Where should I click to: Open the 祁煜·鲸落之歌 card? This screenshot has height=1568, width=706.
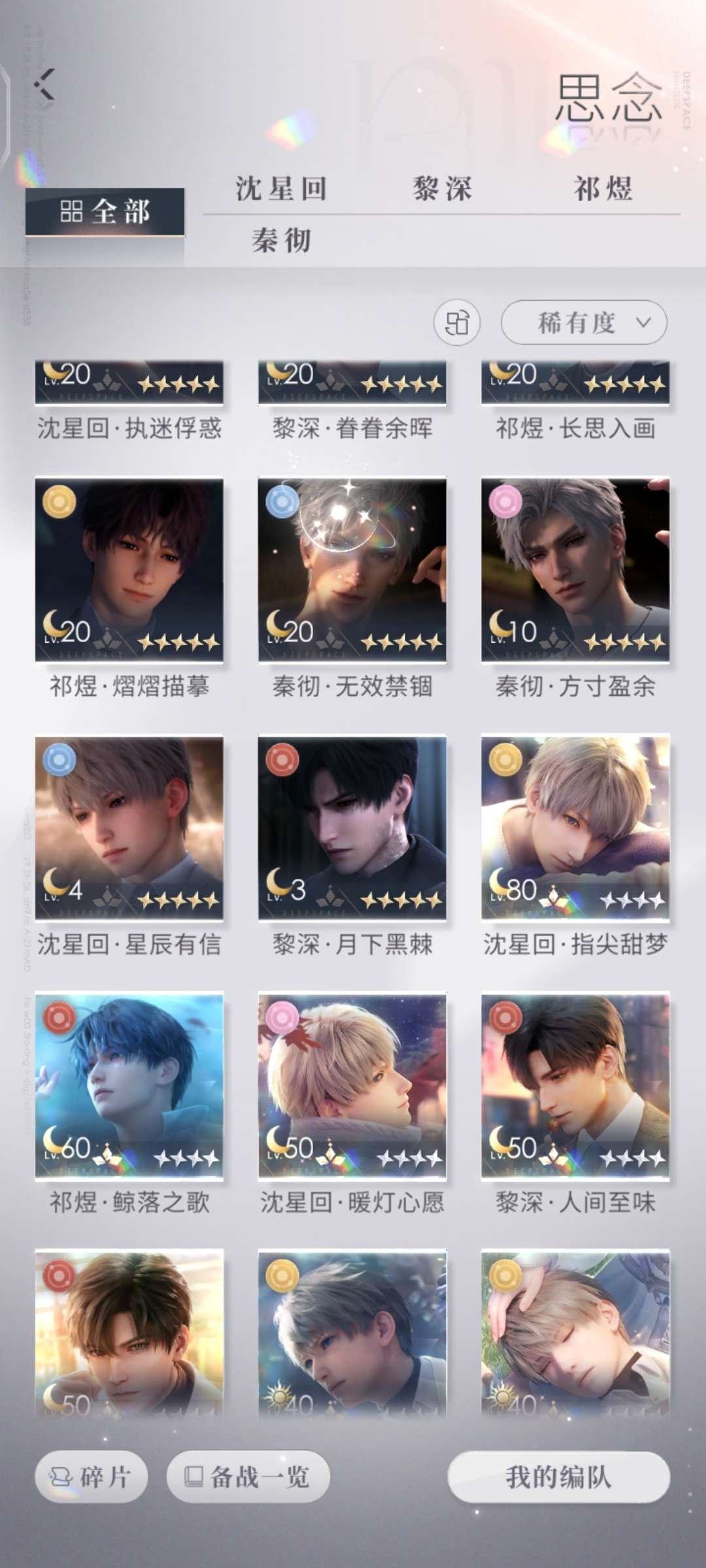129,1085
